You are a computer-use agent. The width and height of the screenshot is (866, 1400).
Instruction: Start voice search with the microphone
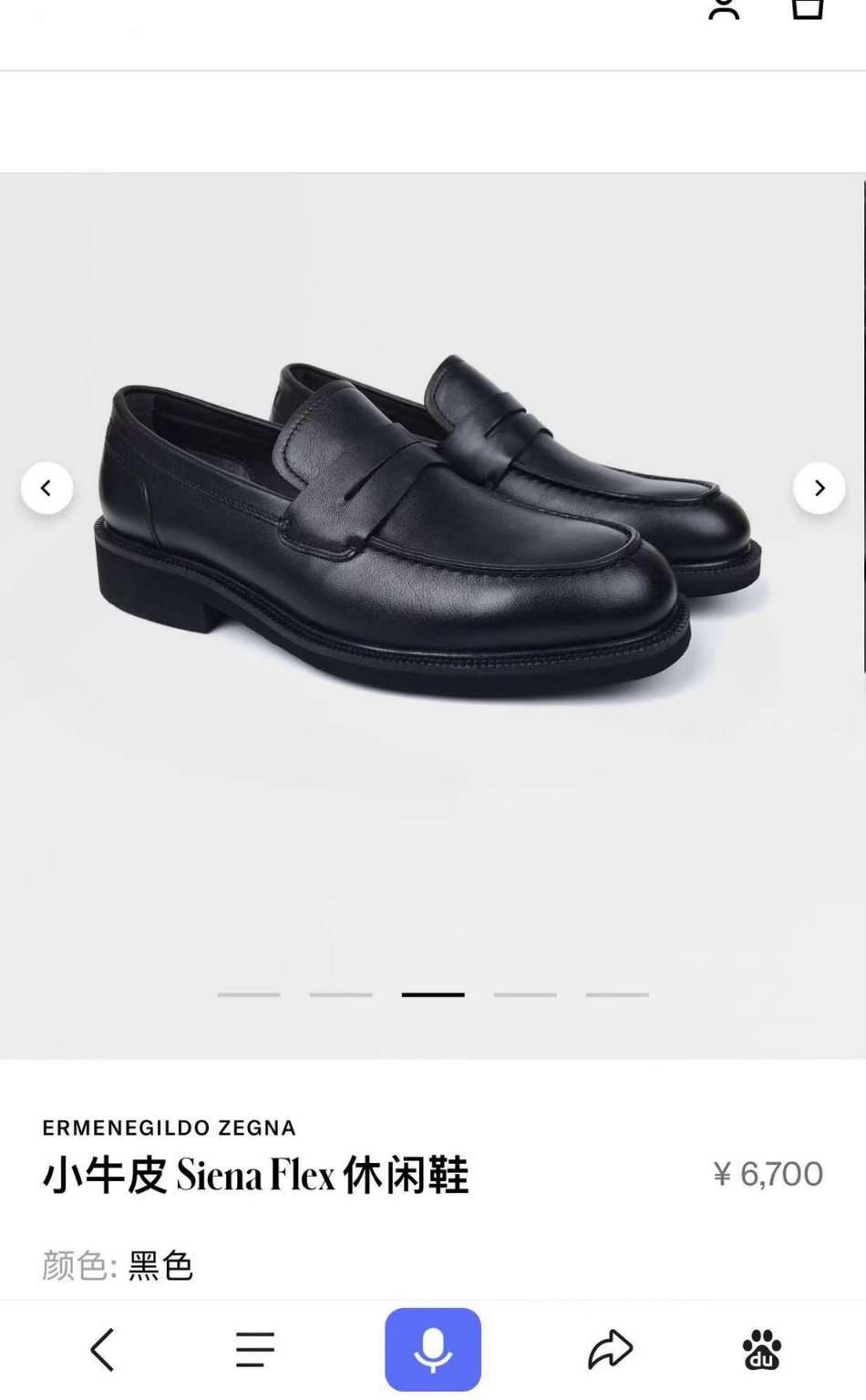433,1350
